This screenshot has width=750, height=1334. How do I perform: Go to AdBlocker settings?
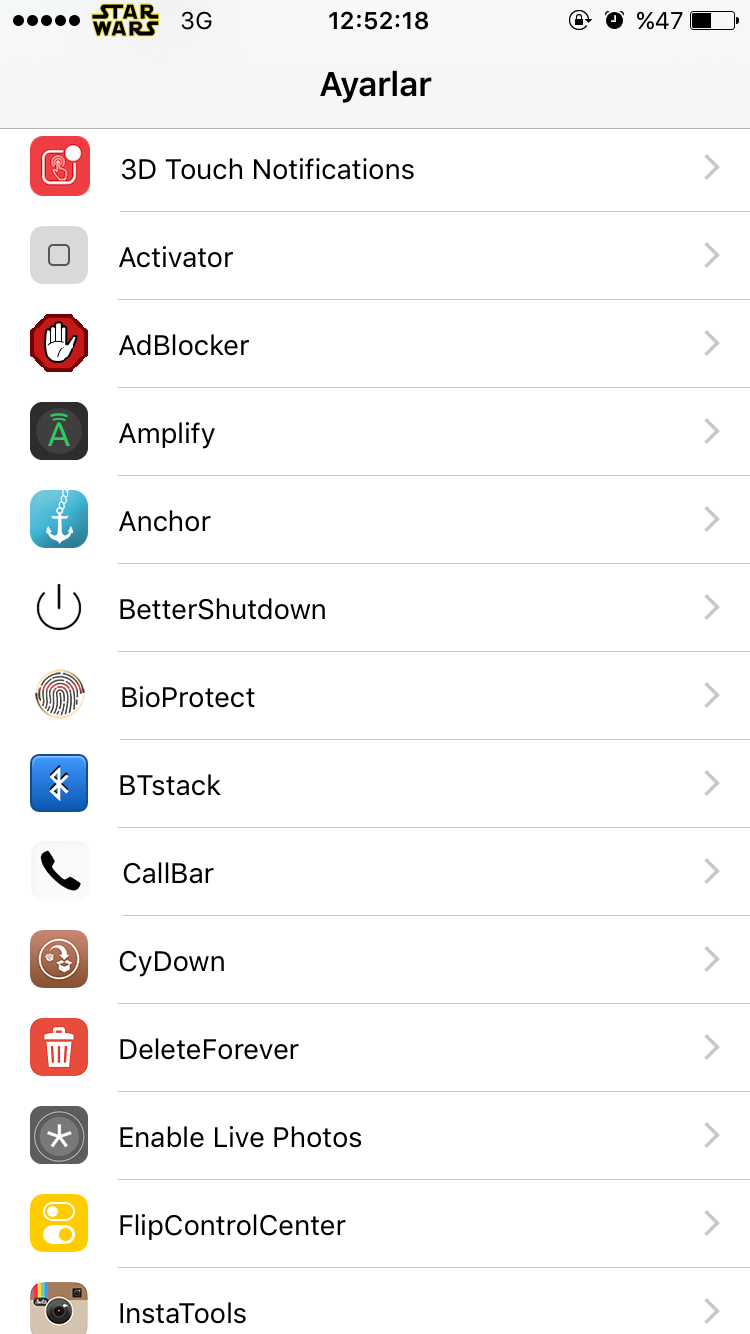pos(375,344)
